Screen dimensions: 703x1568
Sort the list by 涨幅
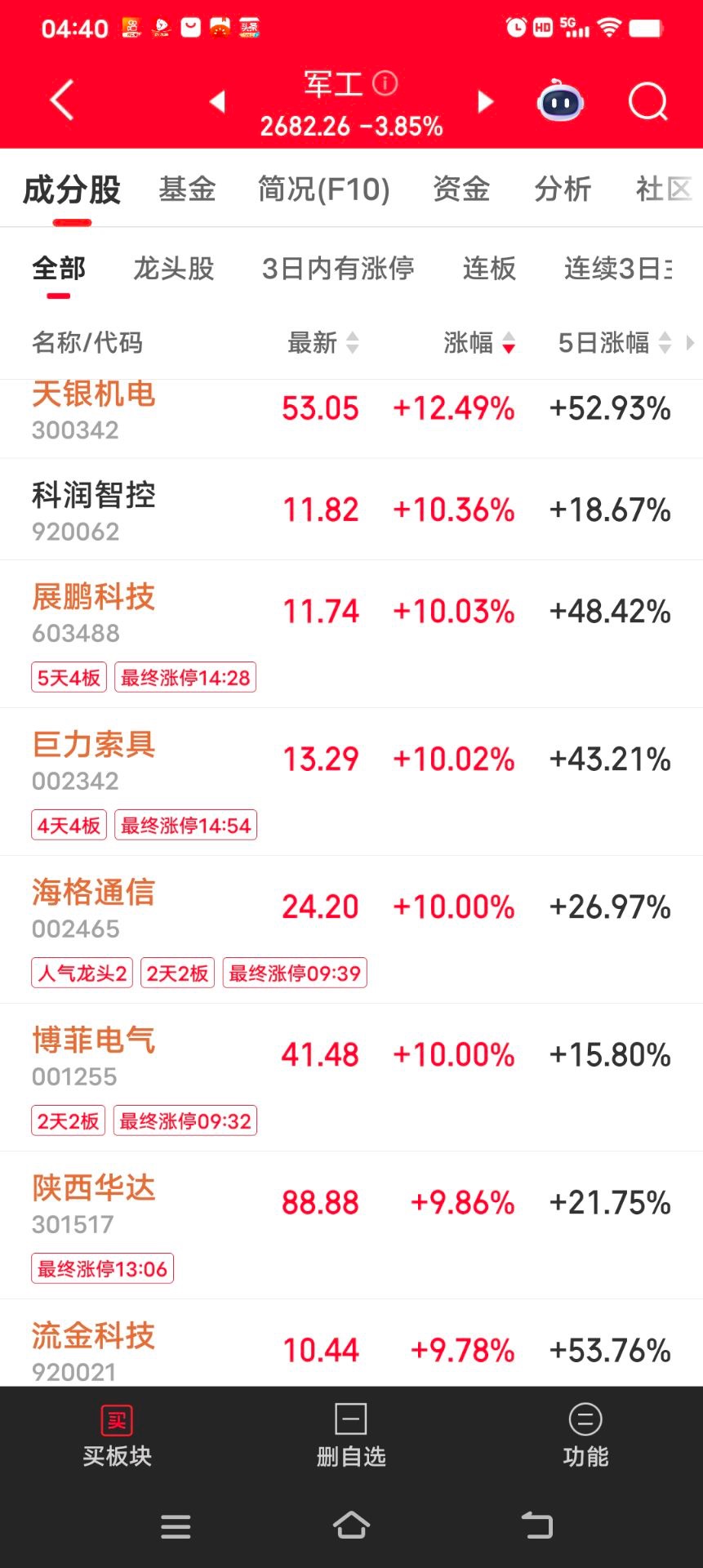click(x=479, y=342)
